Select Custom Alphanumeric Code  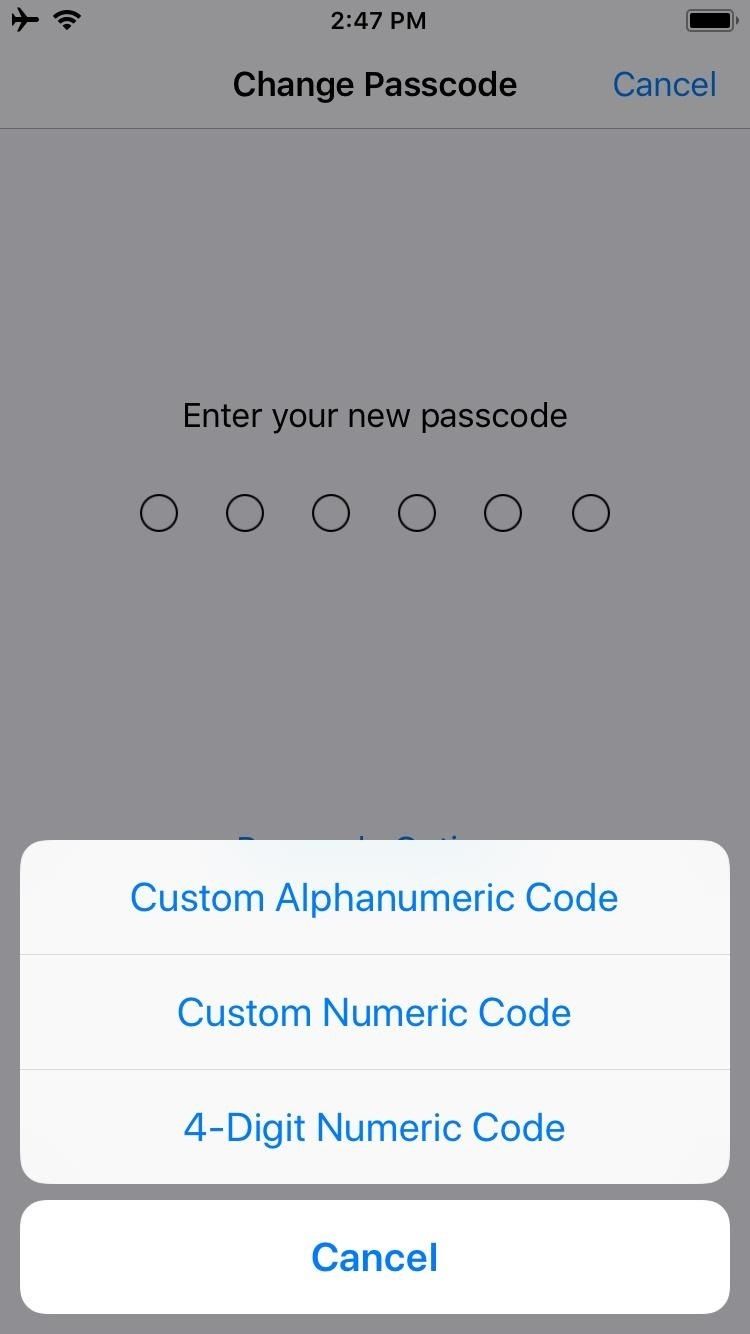point(374,897)
